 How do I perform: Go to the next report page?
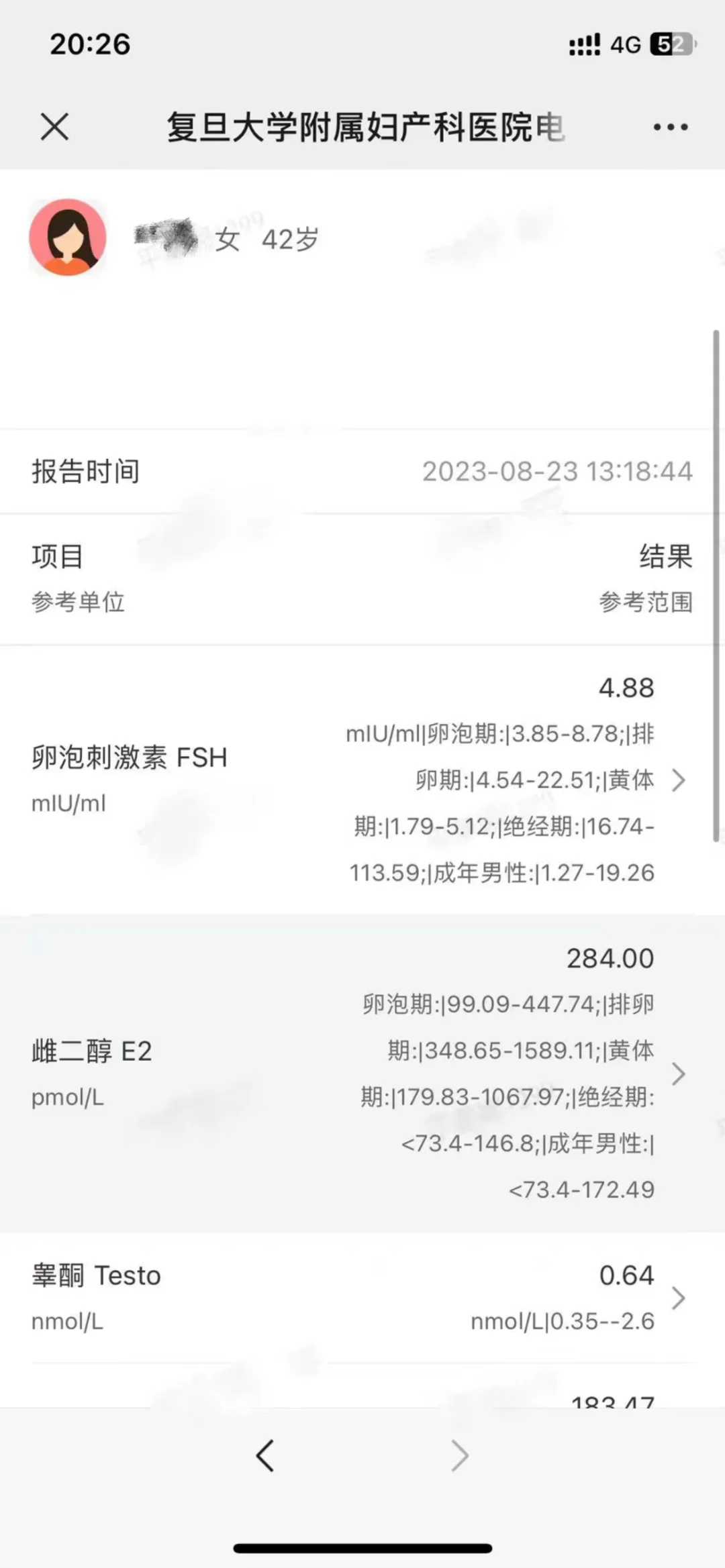[x=459, y=1454]
